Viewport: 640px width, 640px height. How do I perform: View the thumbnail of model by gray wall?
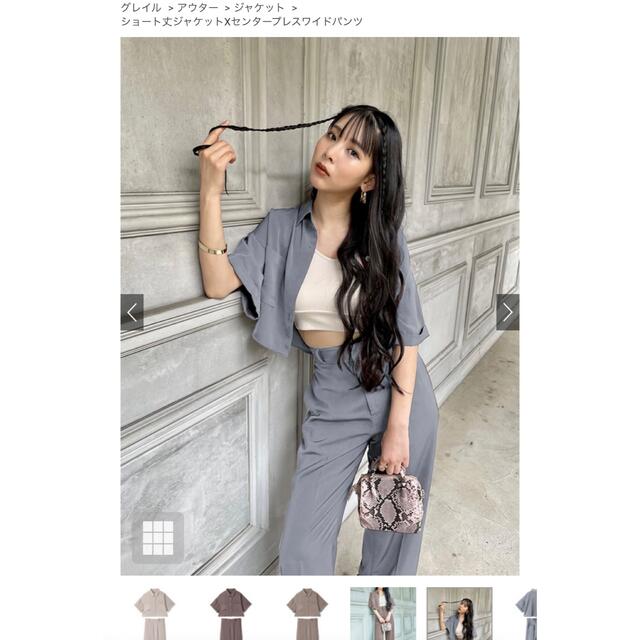click(459, 613)
